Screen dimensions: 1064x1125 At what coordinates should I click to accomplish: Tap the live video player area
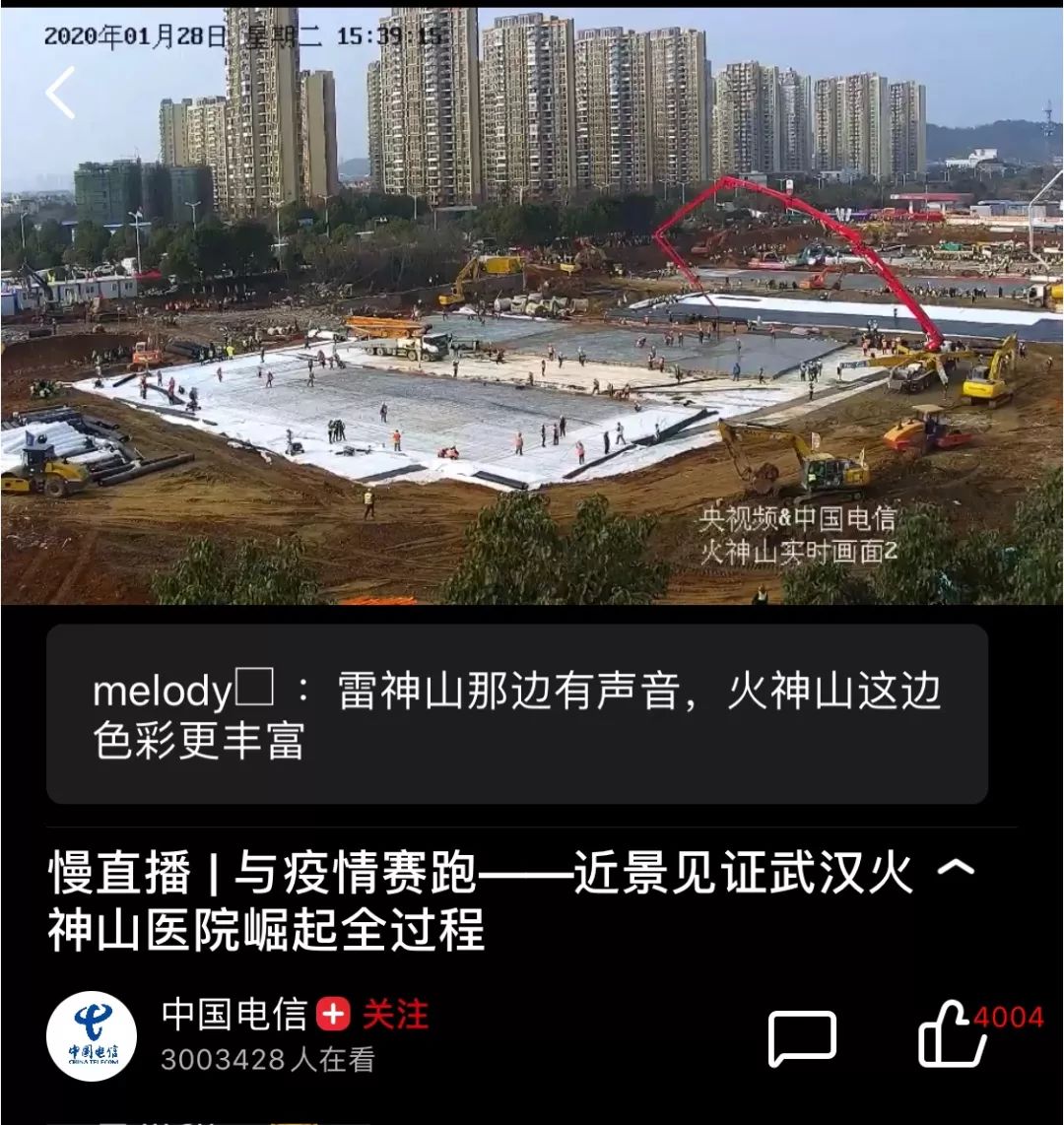coord(532,315)
